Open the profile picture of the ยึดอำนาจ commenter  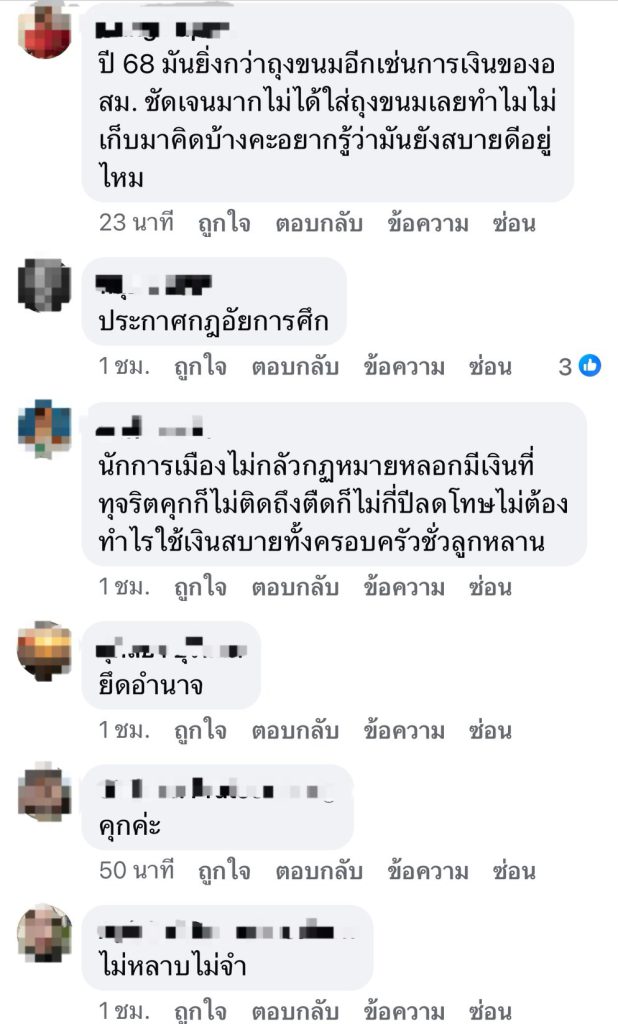coord(44,651)
